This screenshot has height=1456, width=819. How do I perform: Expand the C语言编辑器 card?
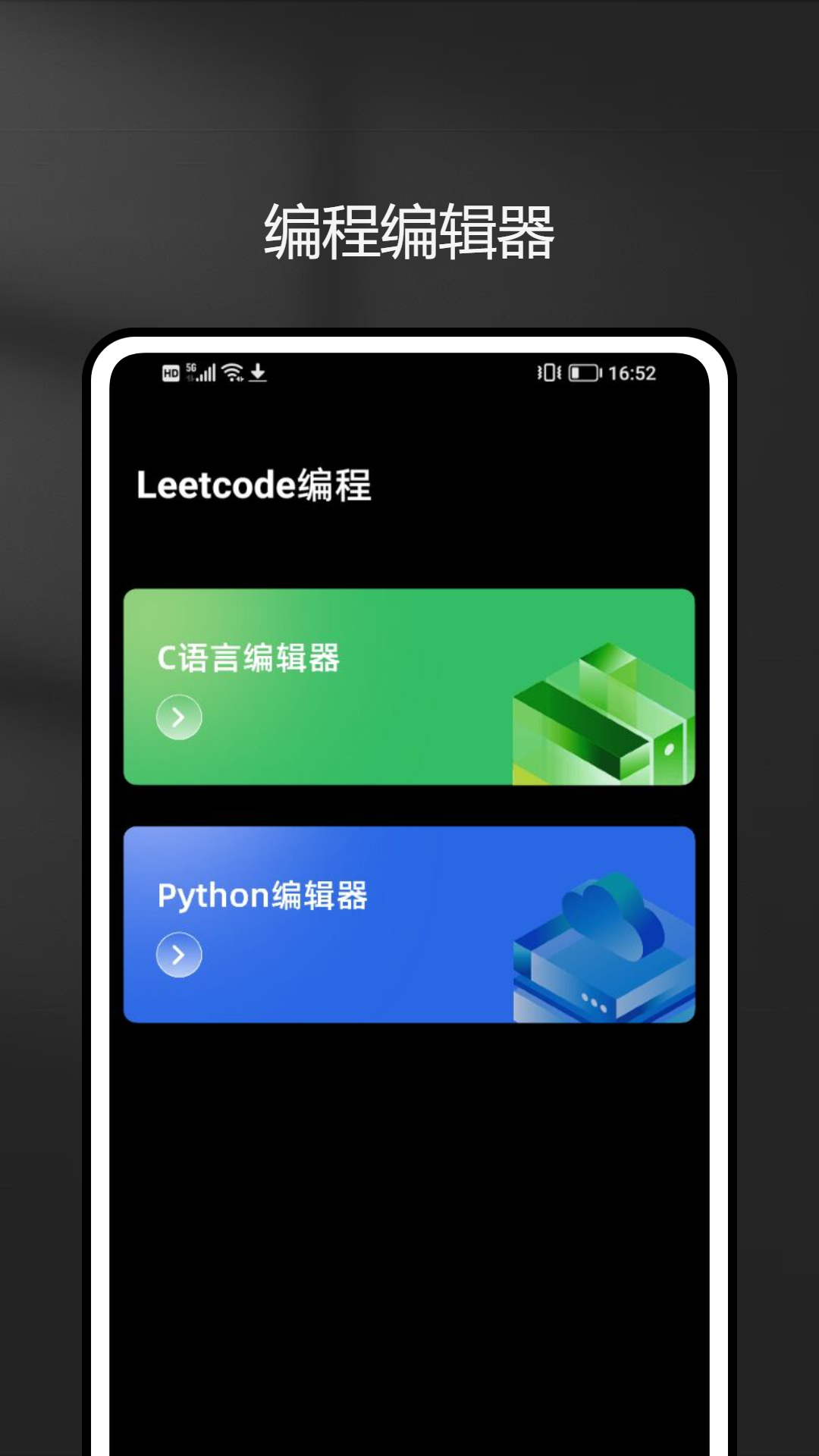coord(409,686)
